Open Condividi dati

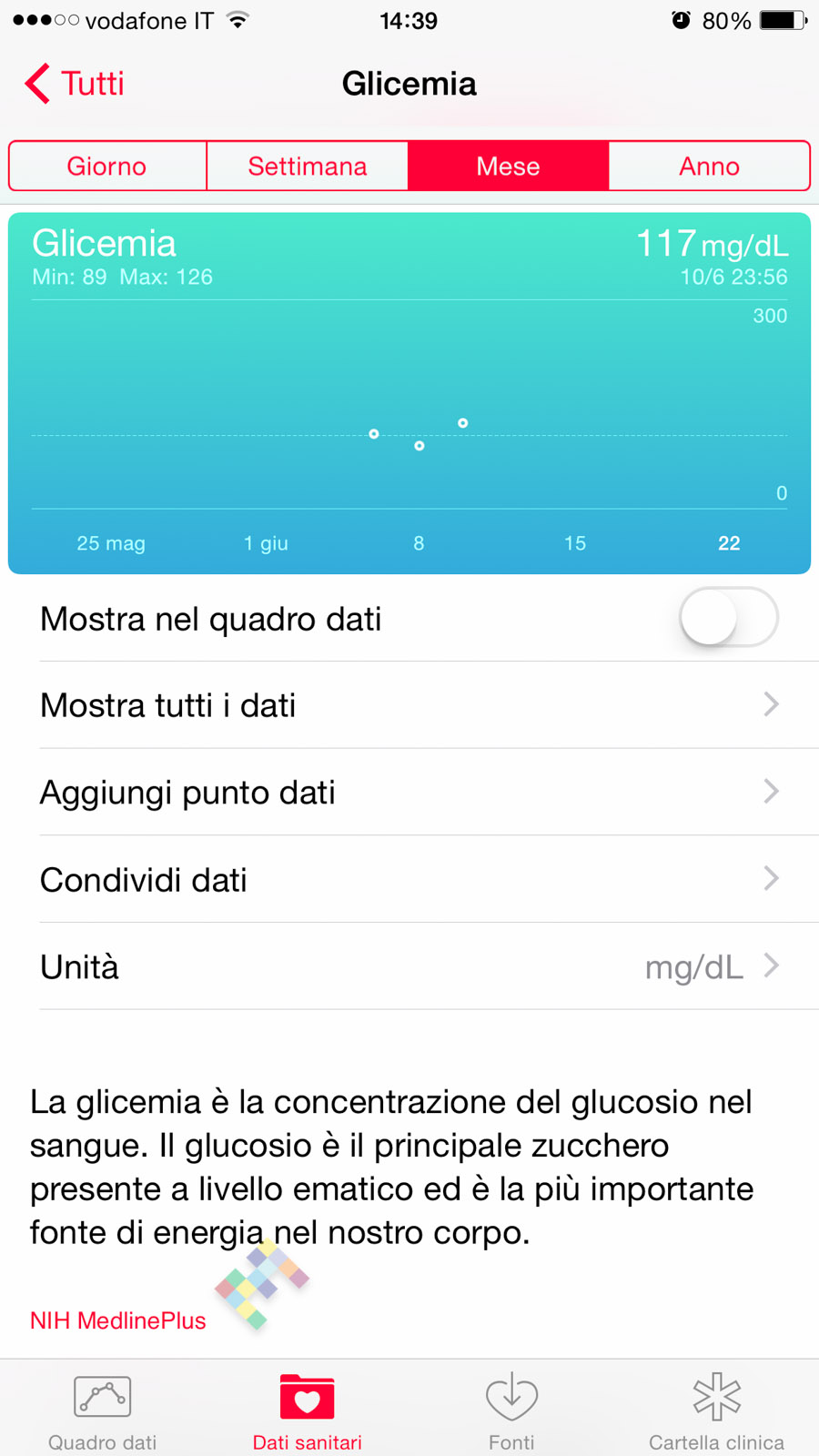tap(409, 879)
